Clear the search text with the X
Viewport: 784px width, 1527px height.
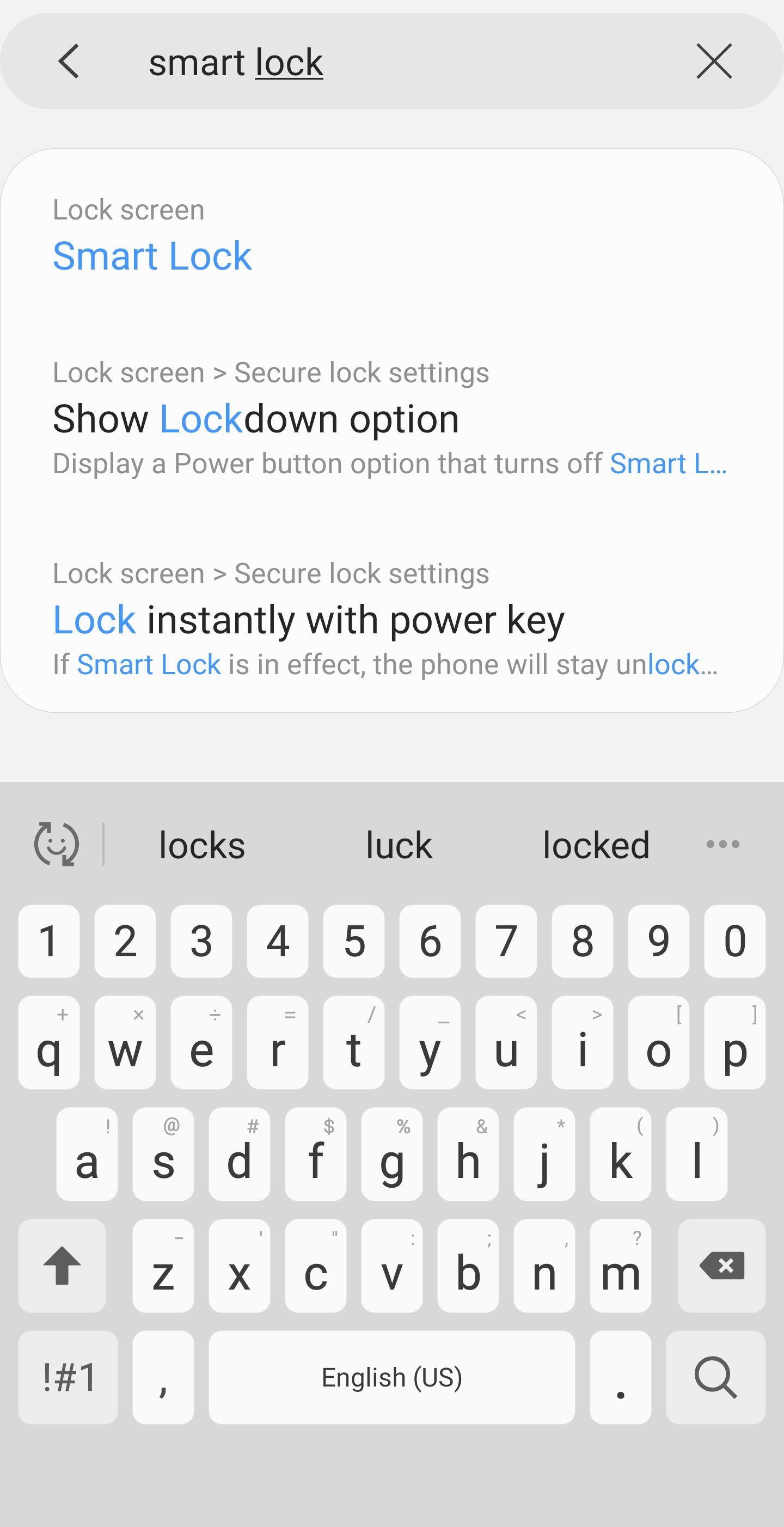pos(713,61)
